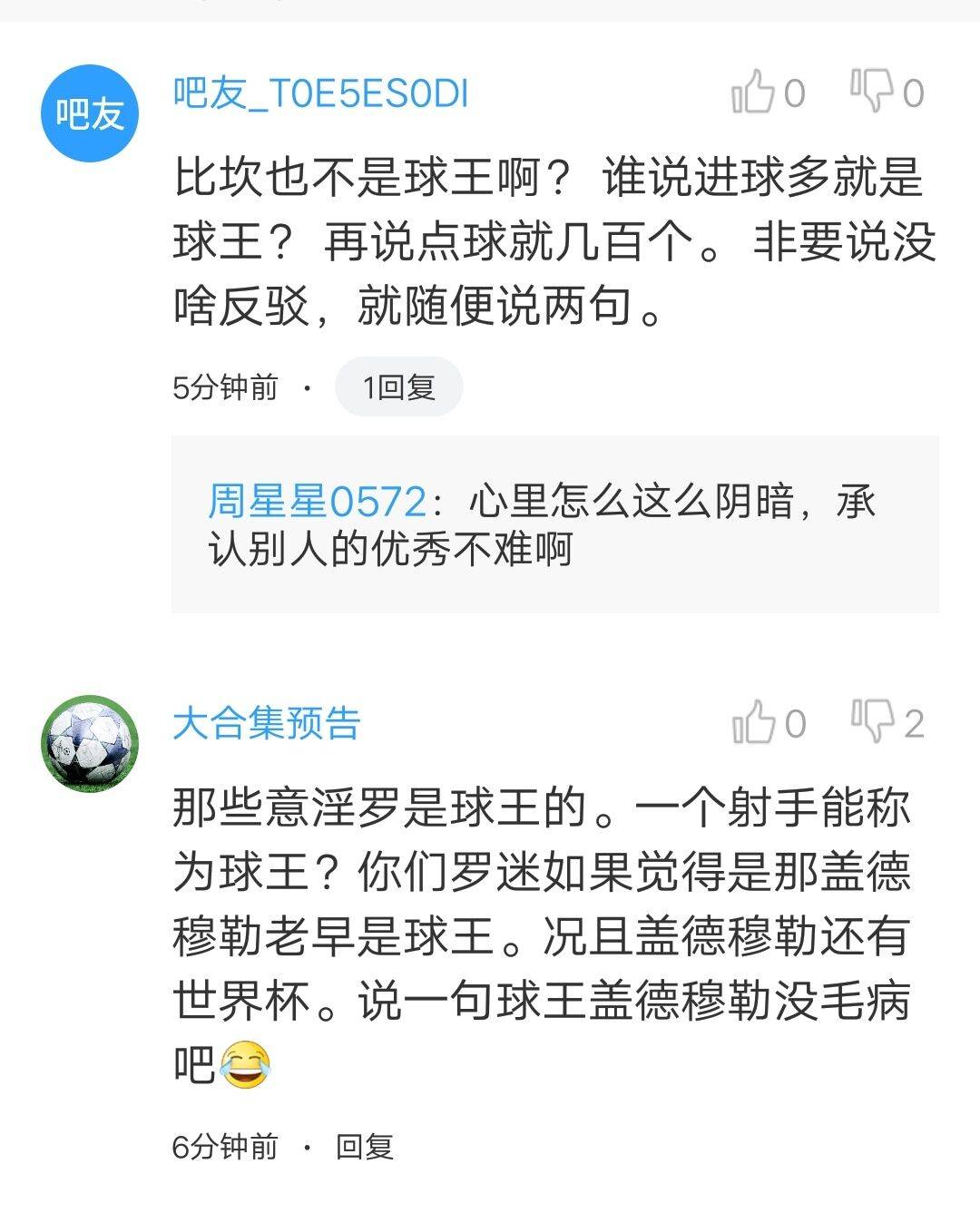Tap the 吧友 blue avatar
Viewport: 980px width, 1213px height.
coord(90,113)
